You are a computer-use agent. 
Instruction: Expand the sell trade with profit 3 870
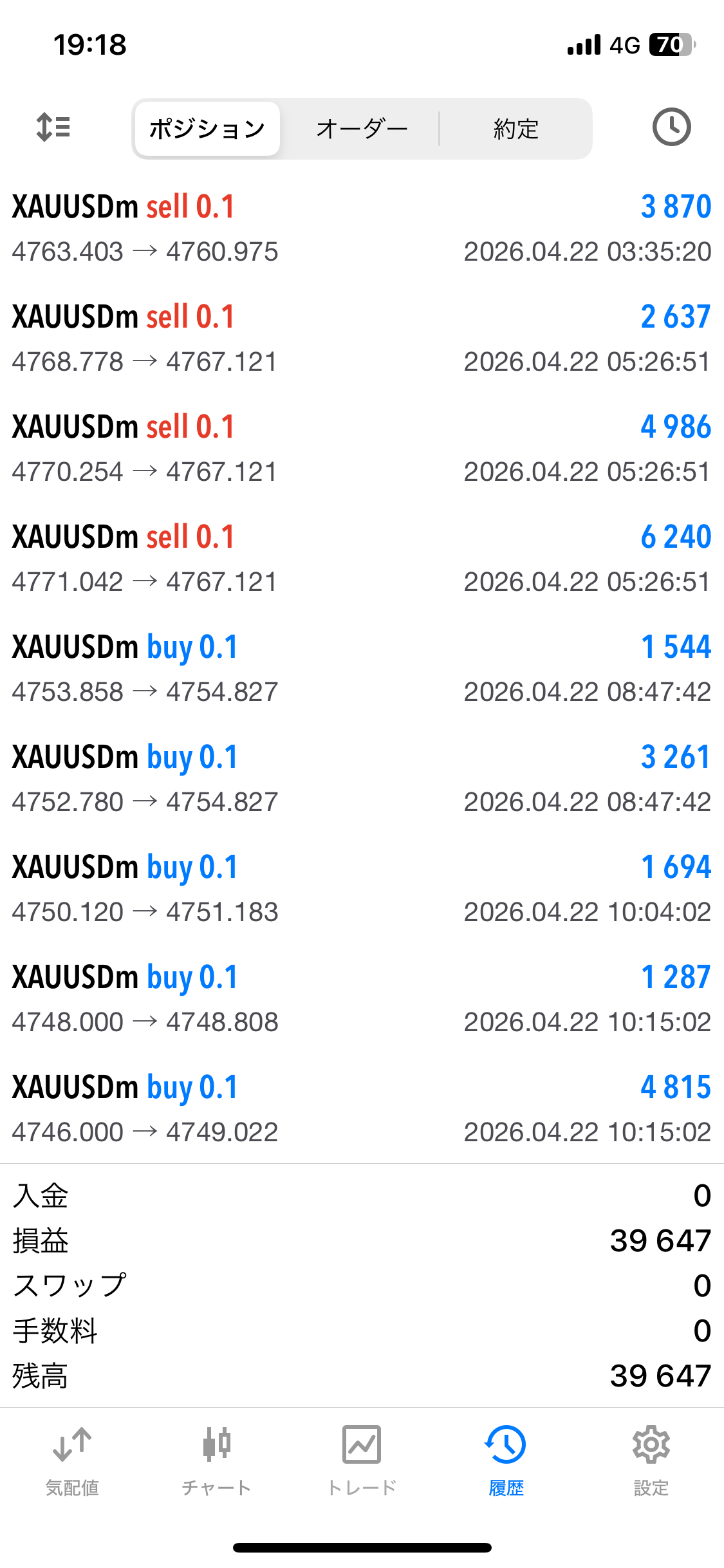(362, 229)
